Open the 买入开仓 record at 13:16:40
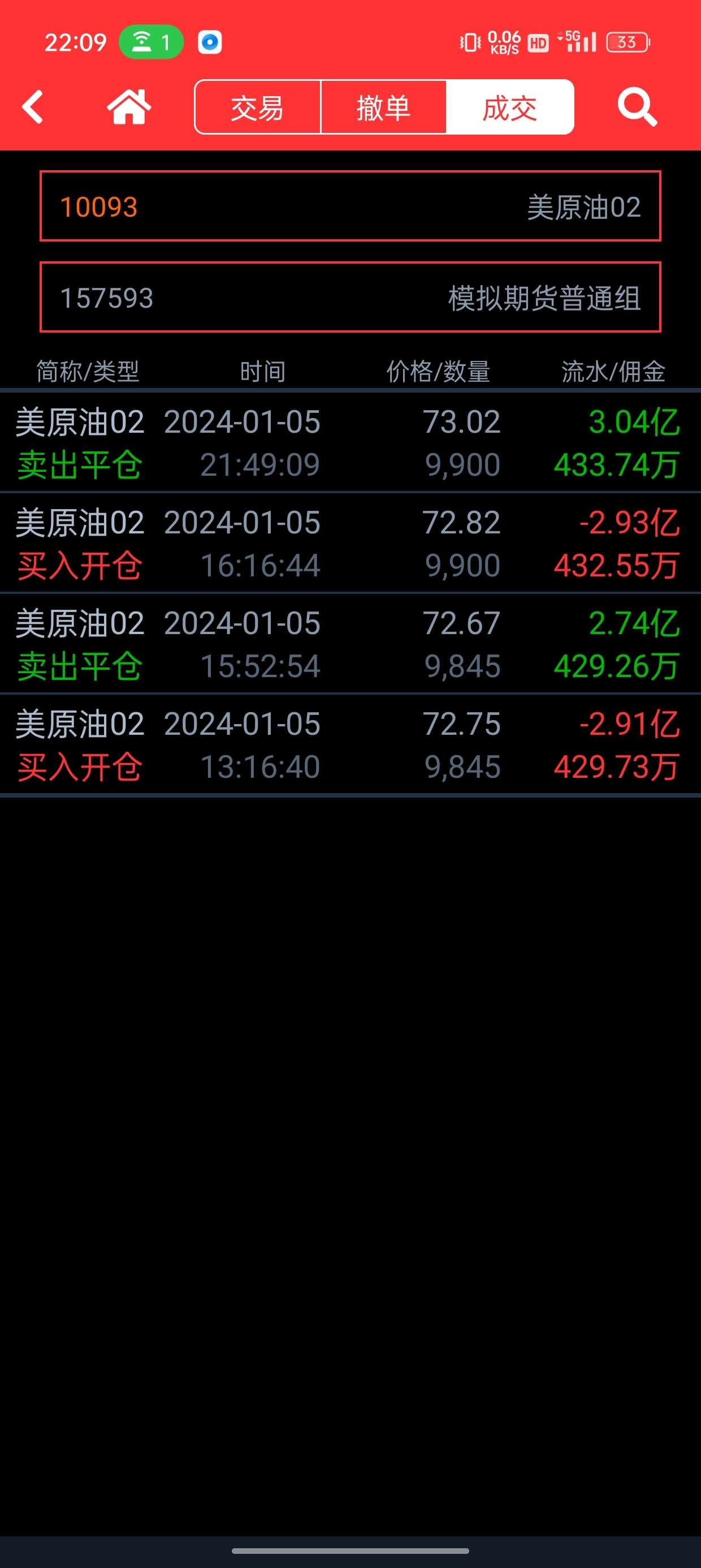The height and width of the screenshot is (1568, 701). click(x=350, y=744)
